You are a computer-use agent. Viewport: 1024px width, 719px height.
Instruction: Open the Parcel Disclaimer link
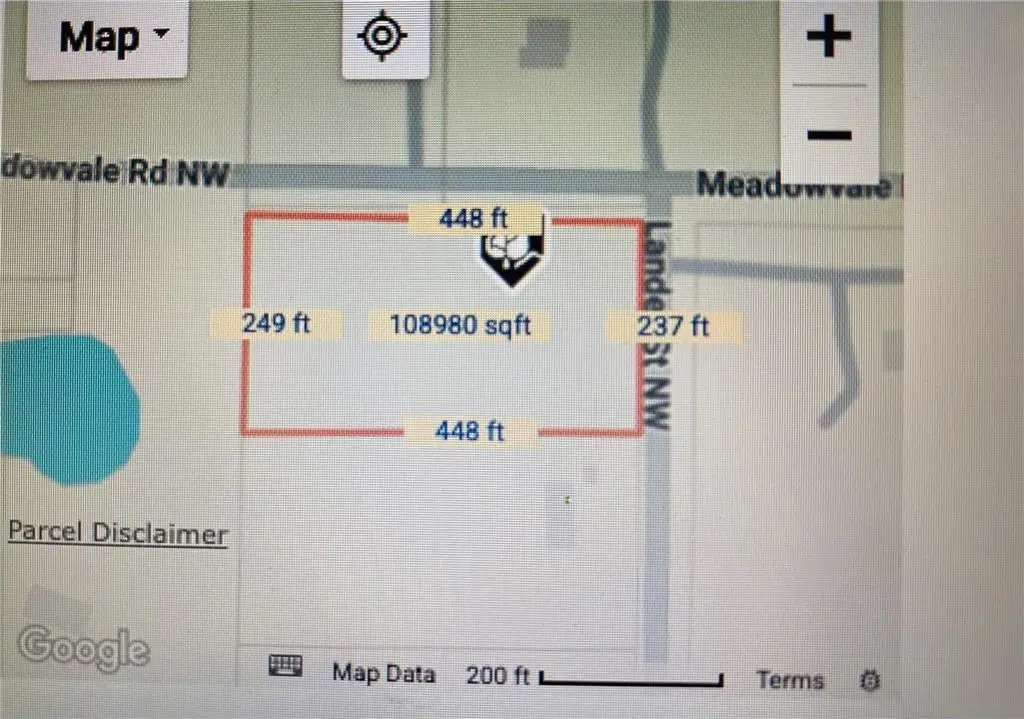pos(117,533)
